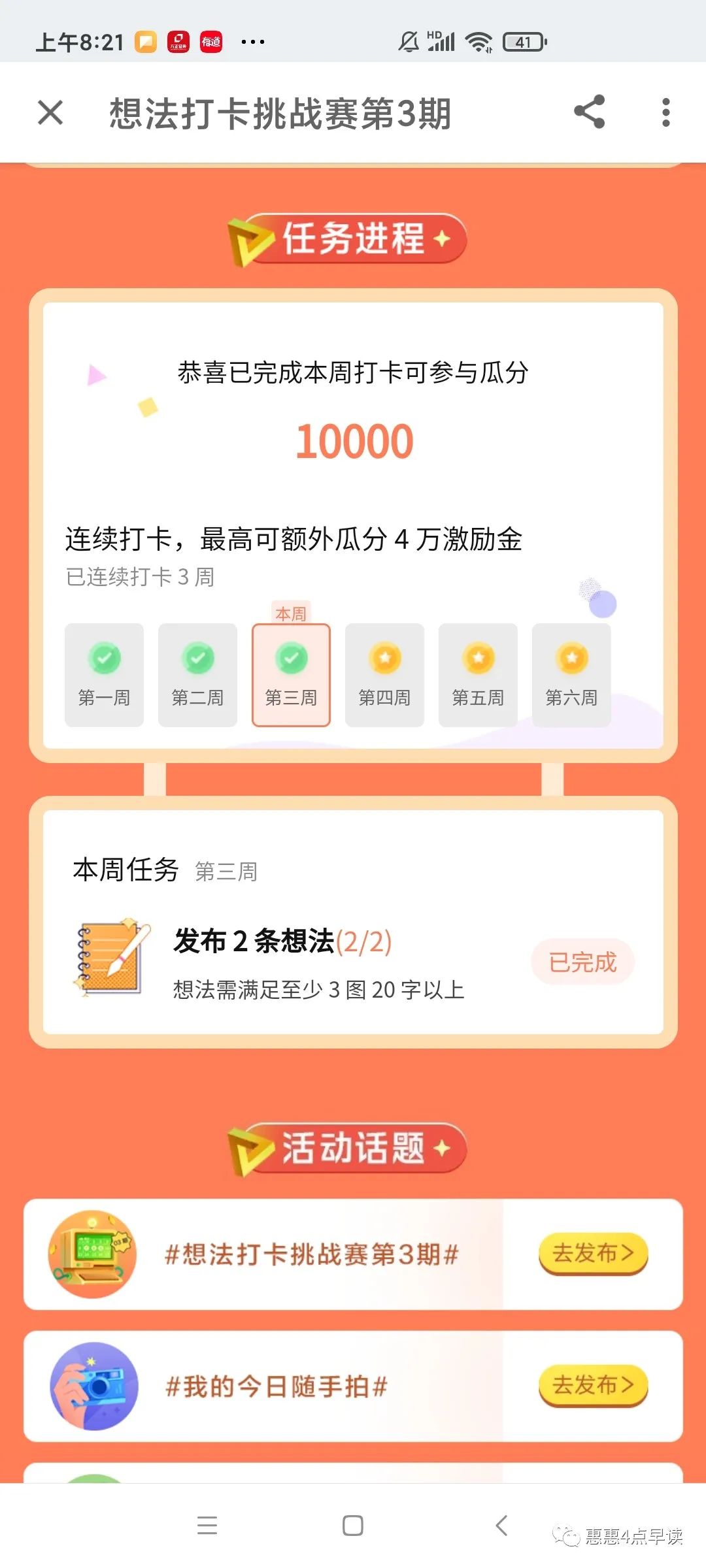Screen dimensions: 706x1568
Task: Click the camera icon beside 我的今日随手拍 topic
Action: 93,1385
